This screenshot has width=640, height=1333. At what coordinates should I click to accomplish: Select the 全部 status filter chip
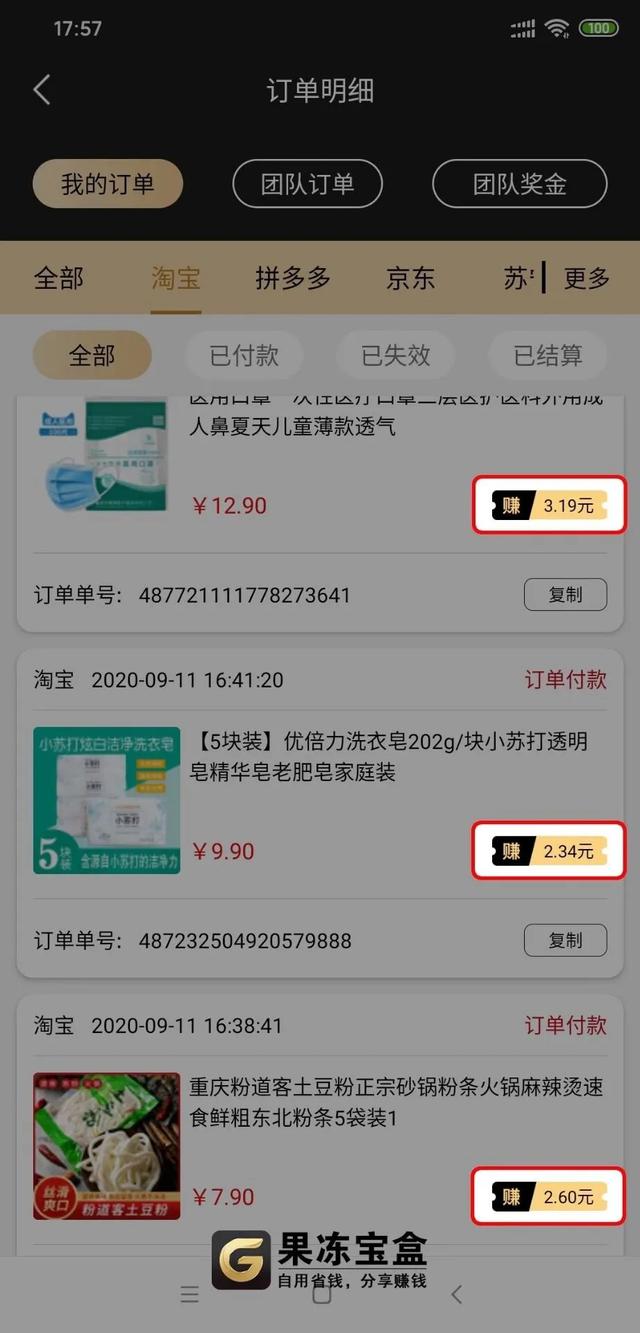coord(92,355)
